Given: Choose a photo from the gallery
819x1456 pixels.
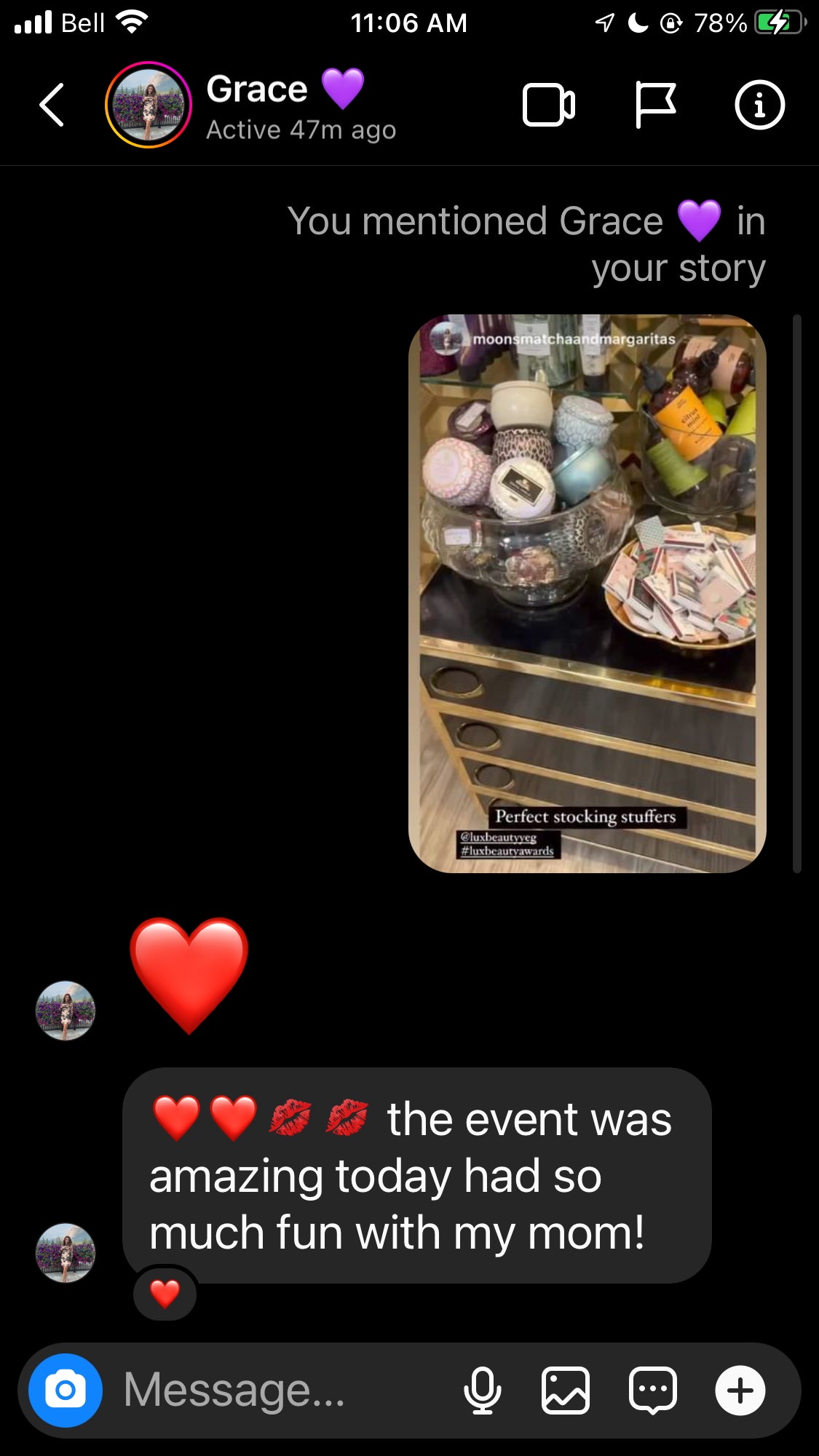Looking at the screenshot, I should tap(566, 1390).
